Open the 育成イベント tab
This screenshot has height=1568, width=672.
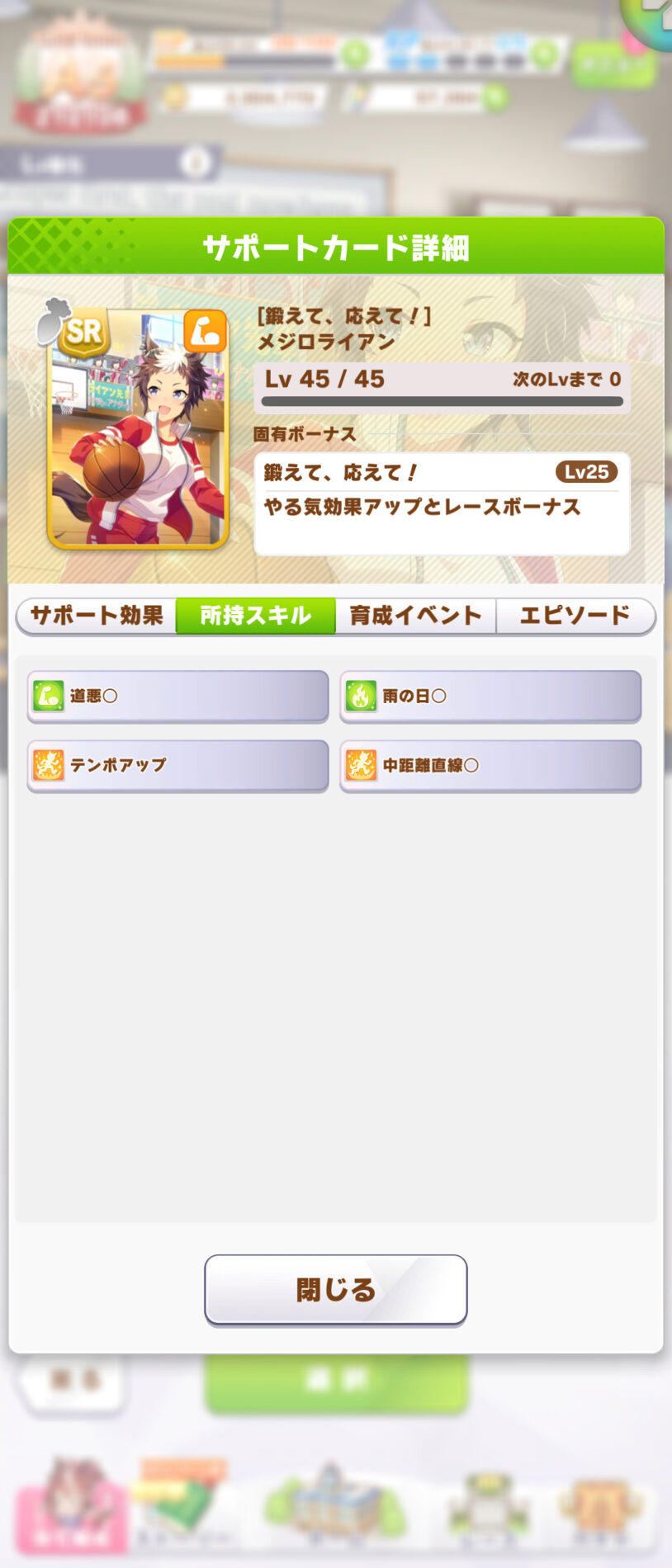415,616
